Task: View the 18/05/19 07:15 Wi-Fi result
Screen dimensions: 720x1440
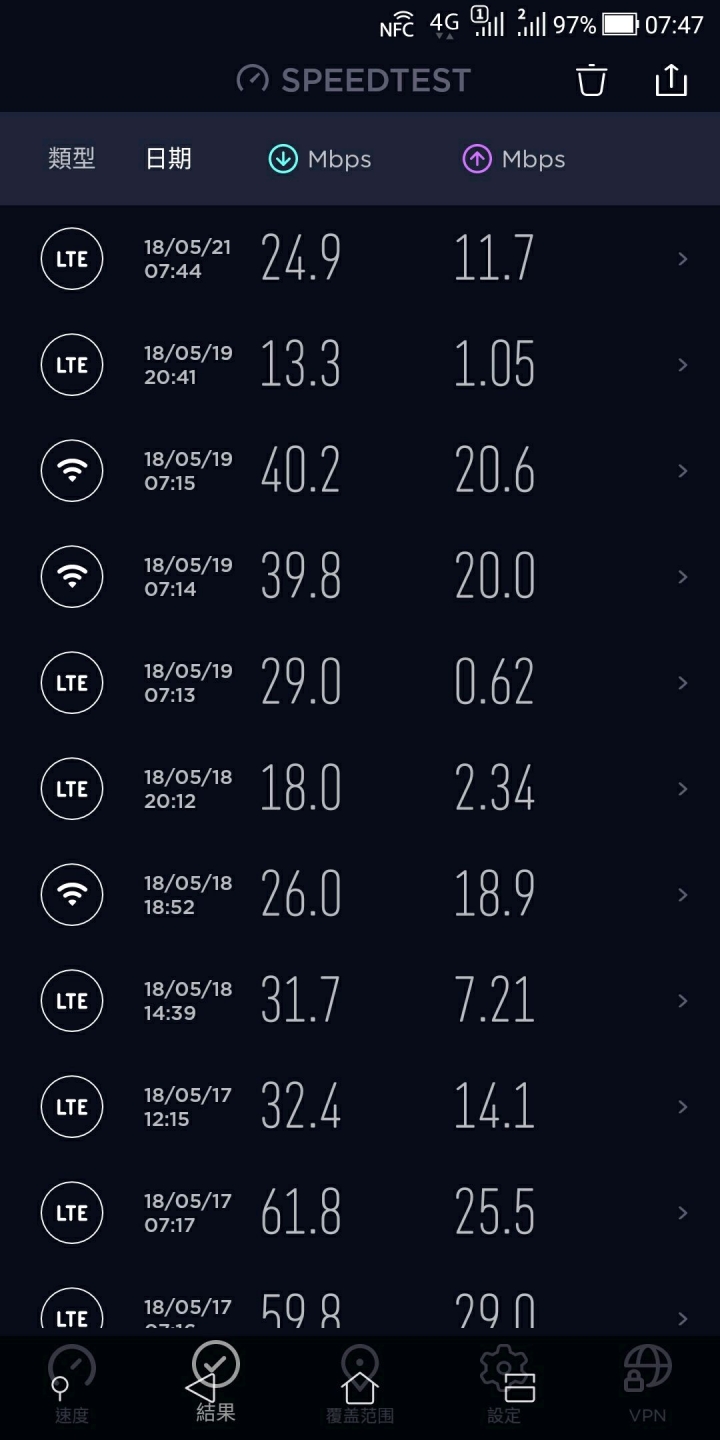Action: [x=360, y=471]
